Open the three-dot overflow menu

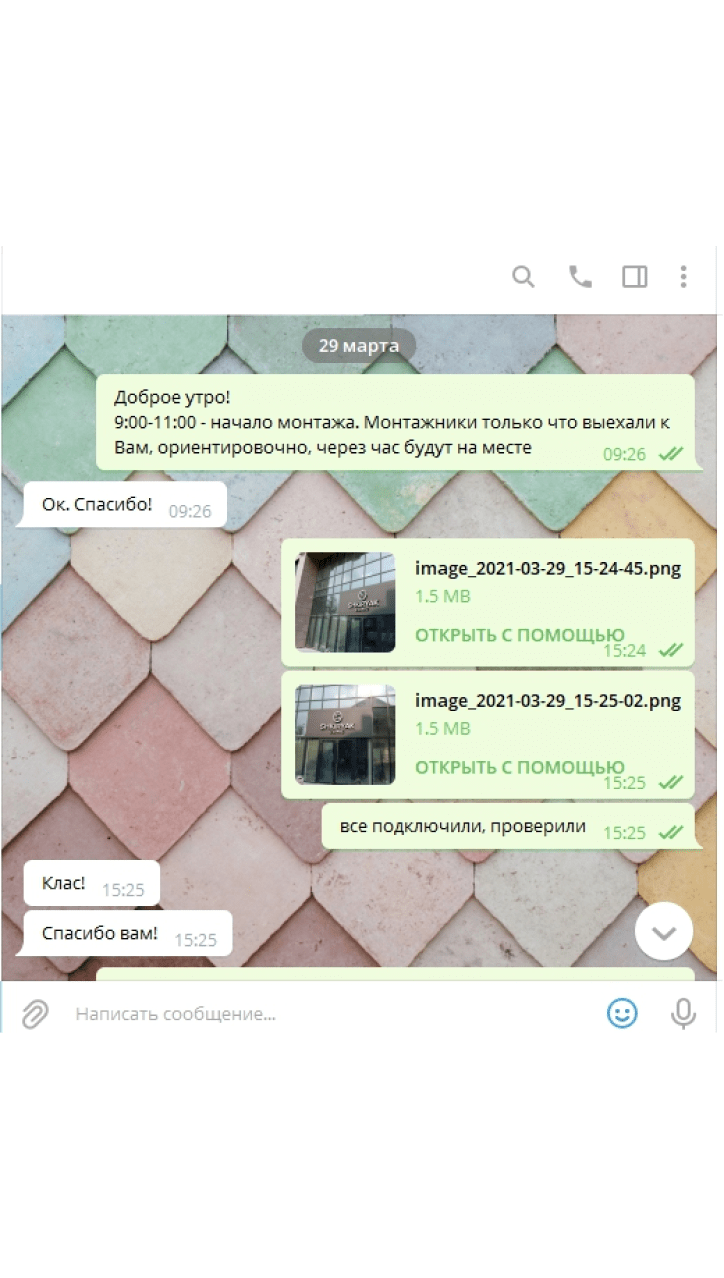(684, 277)
